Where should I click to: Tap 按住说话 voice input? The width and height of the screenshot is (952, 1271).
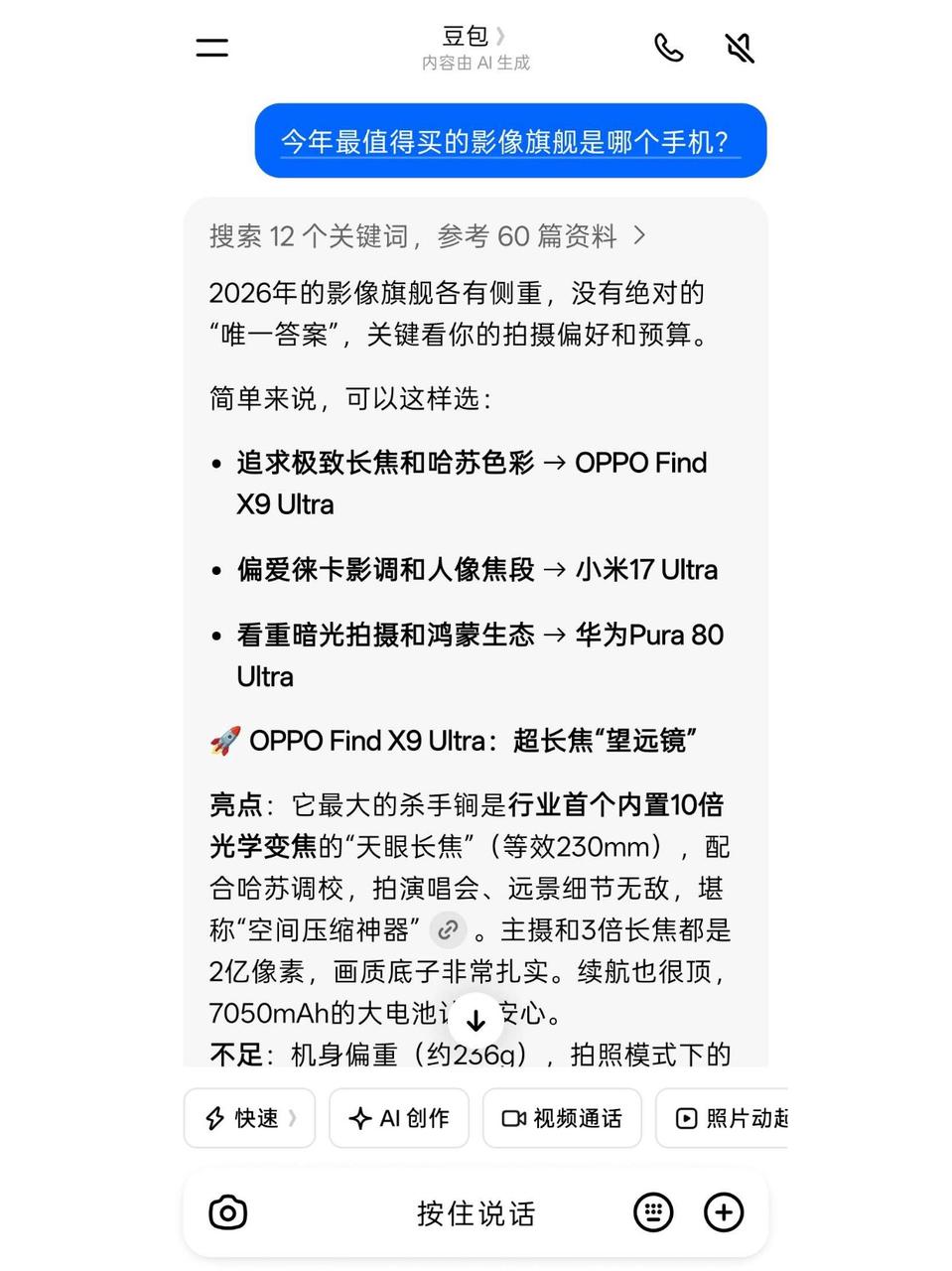point(476,1213)
